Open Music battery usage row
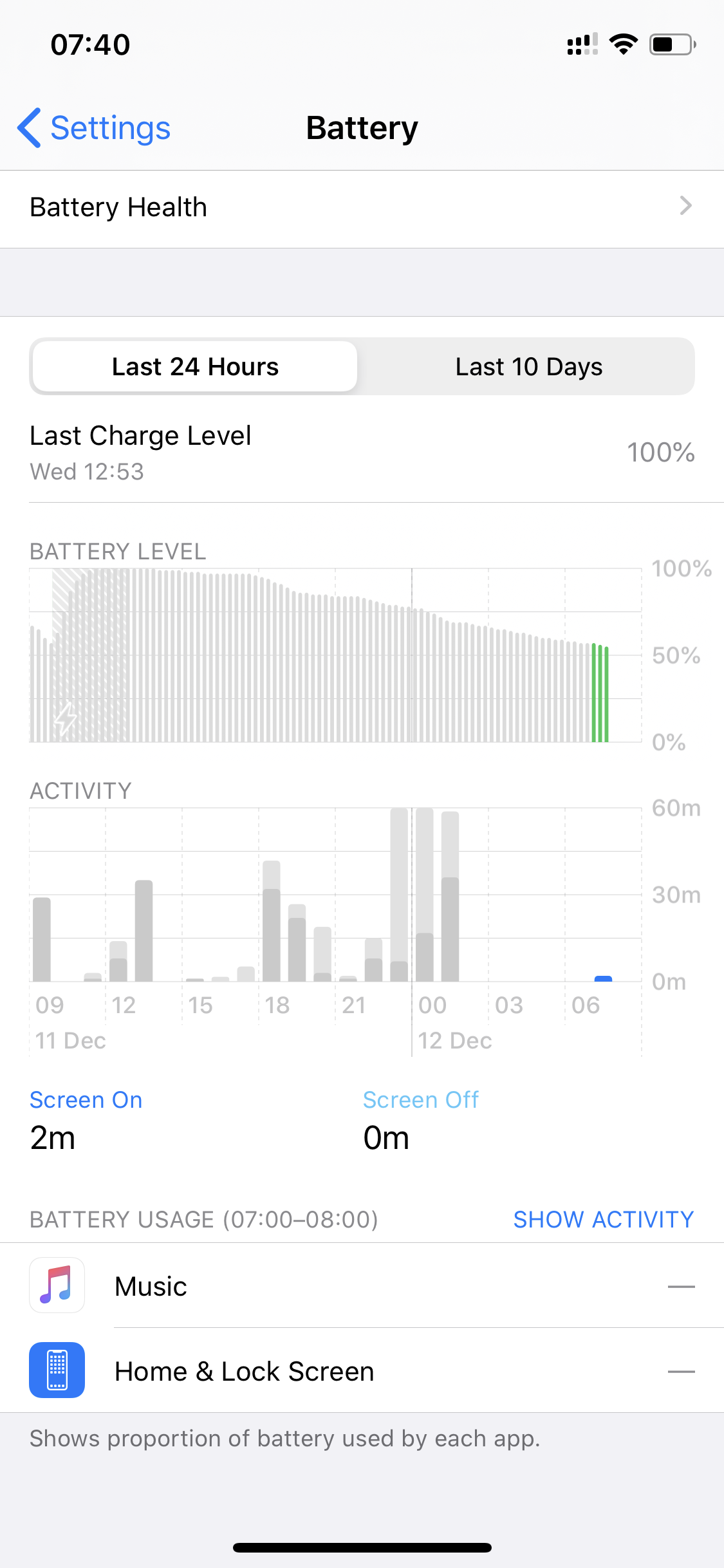724x1568 pixels. point(362,1286)
